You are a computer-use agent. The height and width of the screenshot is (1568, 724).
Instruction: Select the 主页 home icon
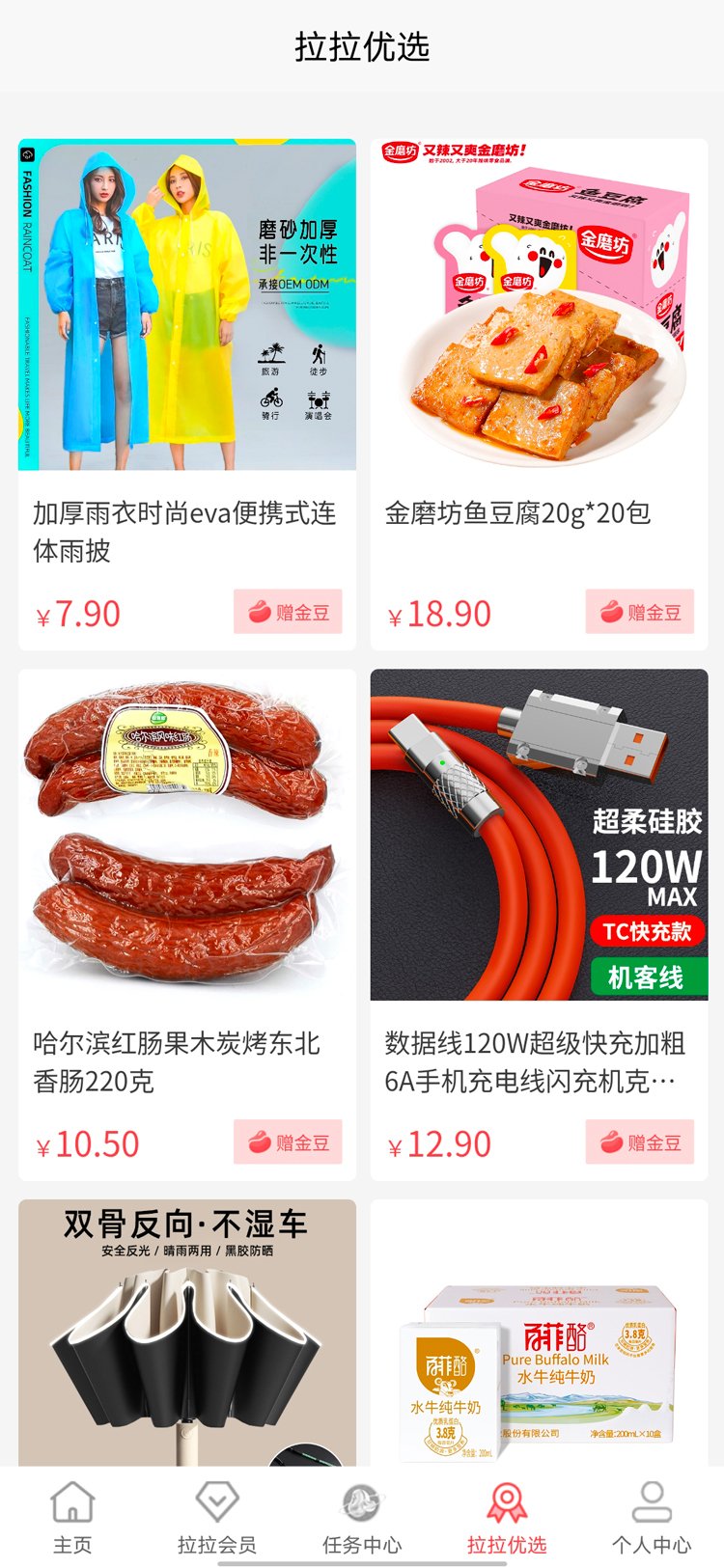click(72, 1502)
